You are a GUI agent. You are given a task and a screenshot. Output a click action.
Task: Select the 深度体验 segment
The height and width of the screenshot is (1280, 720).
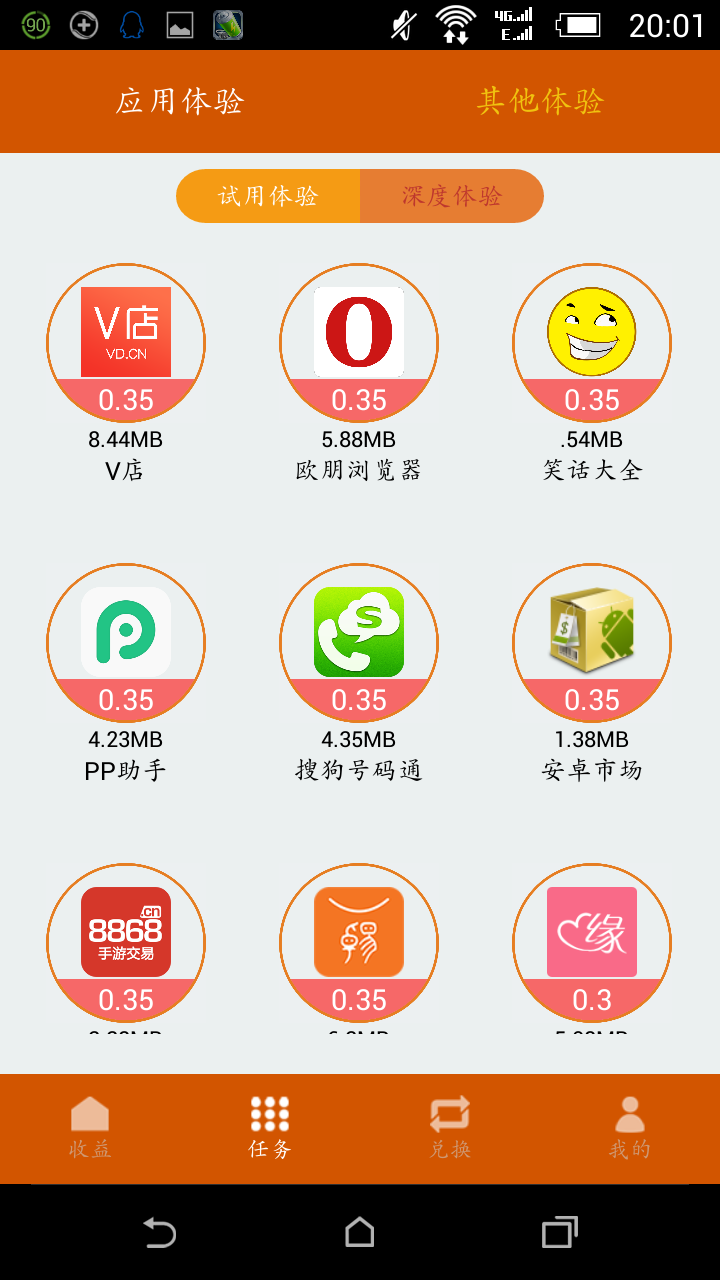452,196
